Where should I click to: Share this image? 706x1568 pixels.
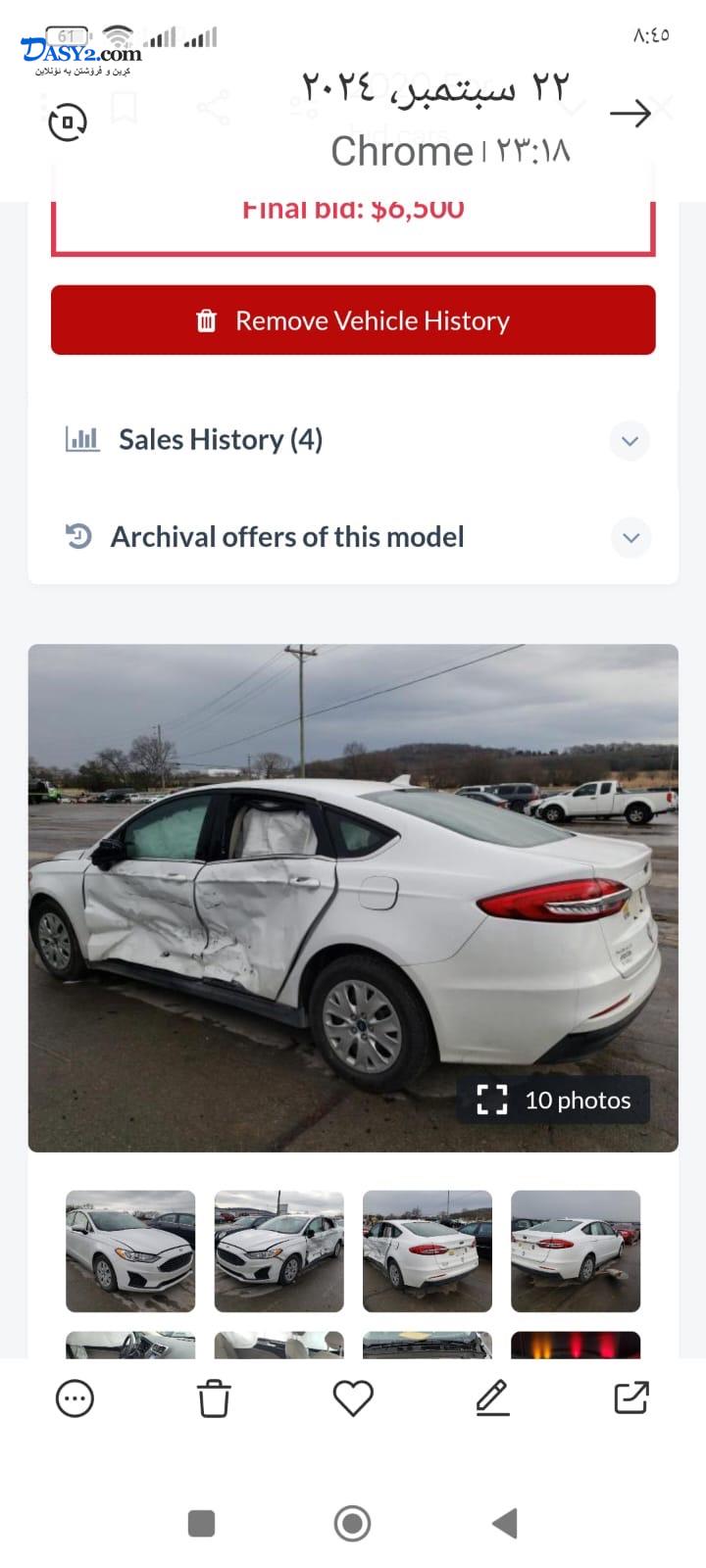(631, 1397)
